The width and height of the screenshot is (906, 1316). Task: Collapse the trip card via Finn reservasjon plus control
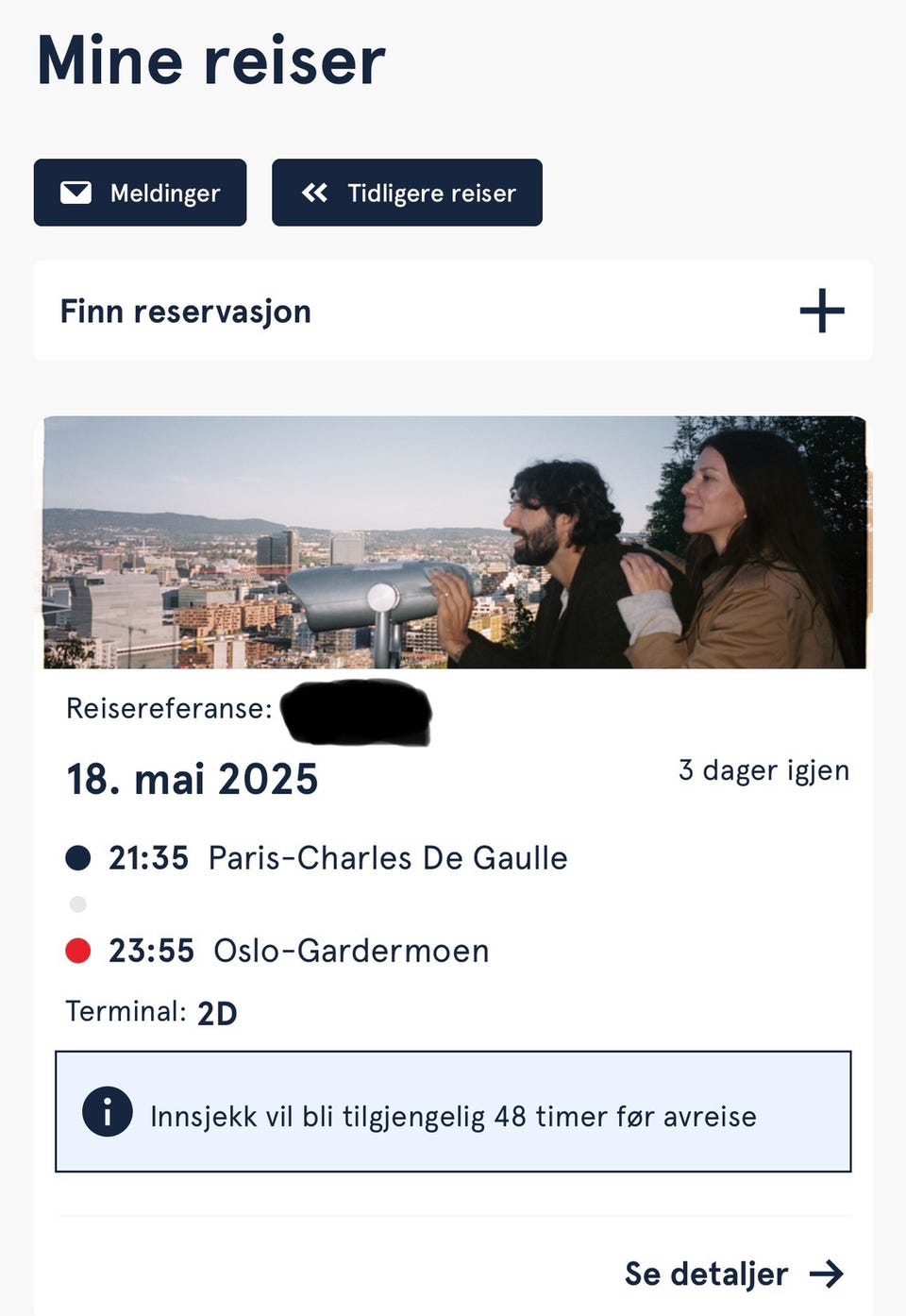[820, 311]
